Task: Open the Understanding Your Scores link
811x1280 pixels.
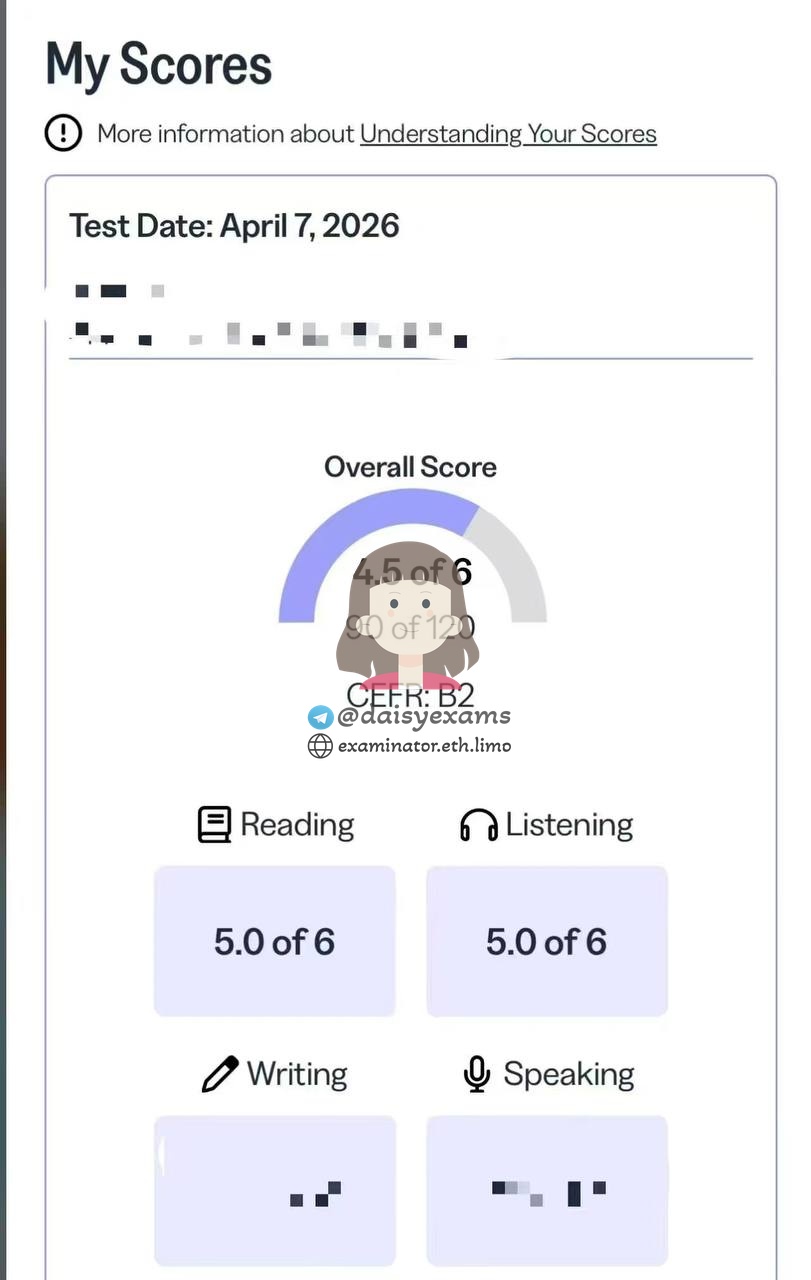Action: (x=508, y=133)
